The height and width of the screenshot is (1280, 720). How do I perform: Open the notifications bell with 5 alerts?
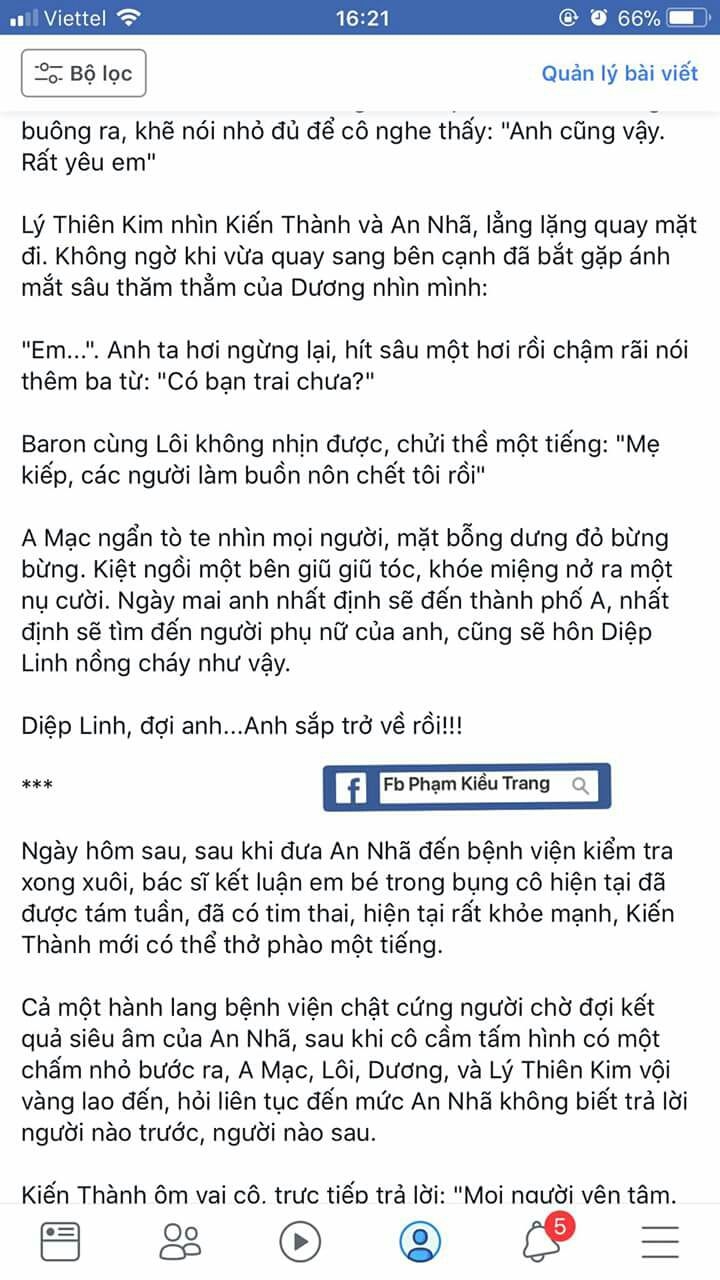point(542,1242)
